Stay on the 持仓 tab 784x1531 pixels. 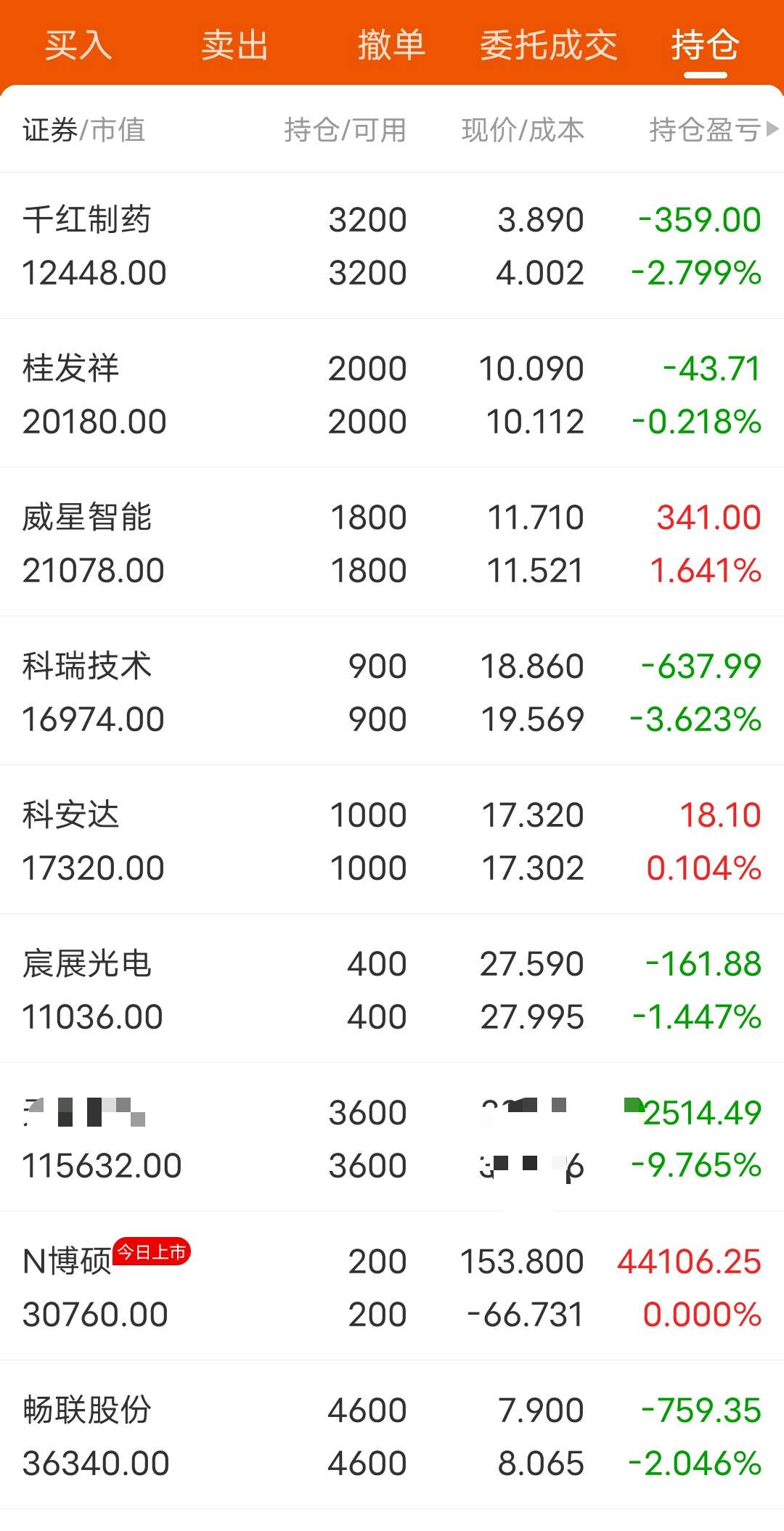(701, 45)
